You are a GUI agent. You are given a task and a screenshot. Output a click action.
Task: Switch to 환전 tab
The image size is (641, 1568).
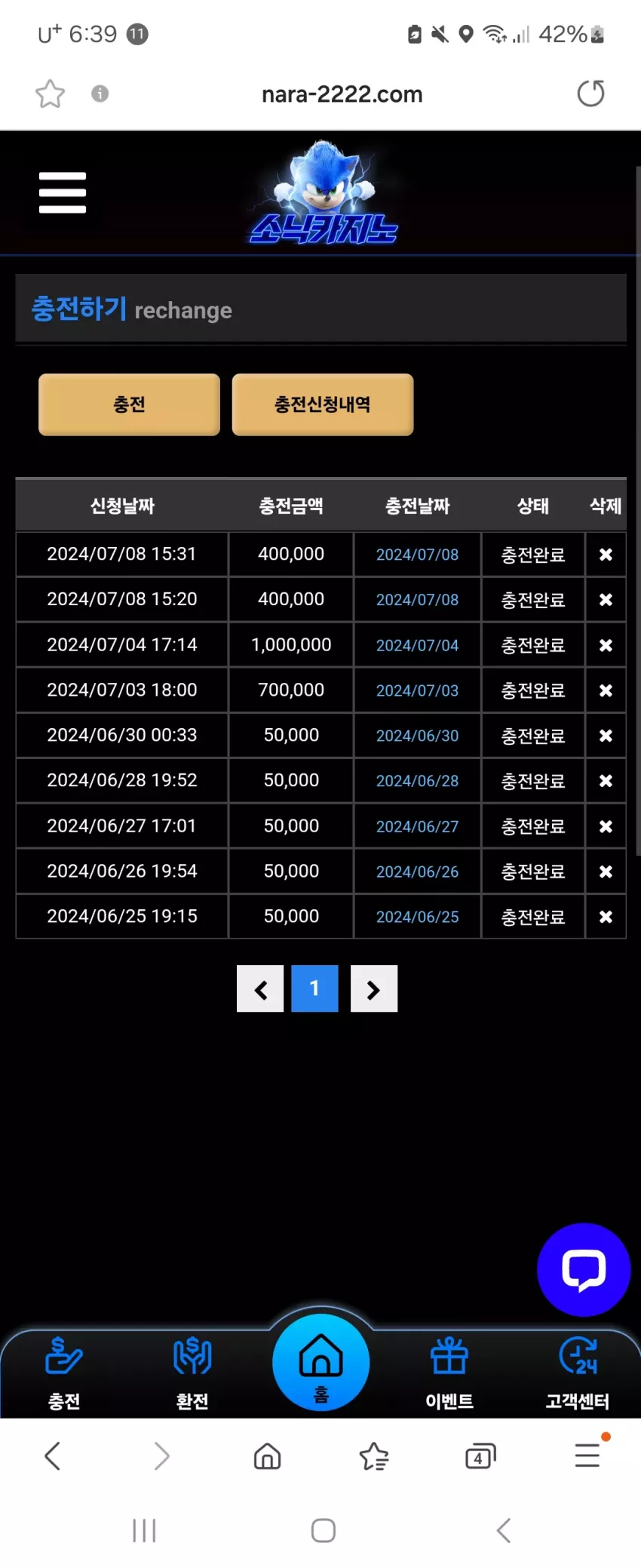pos(192,1373)
